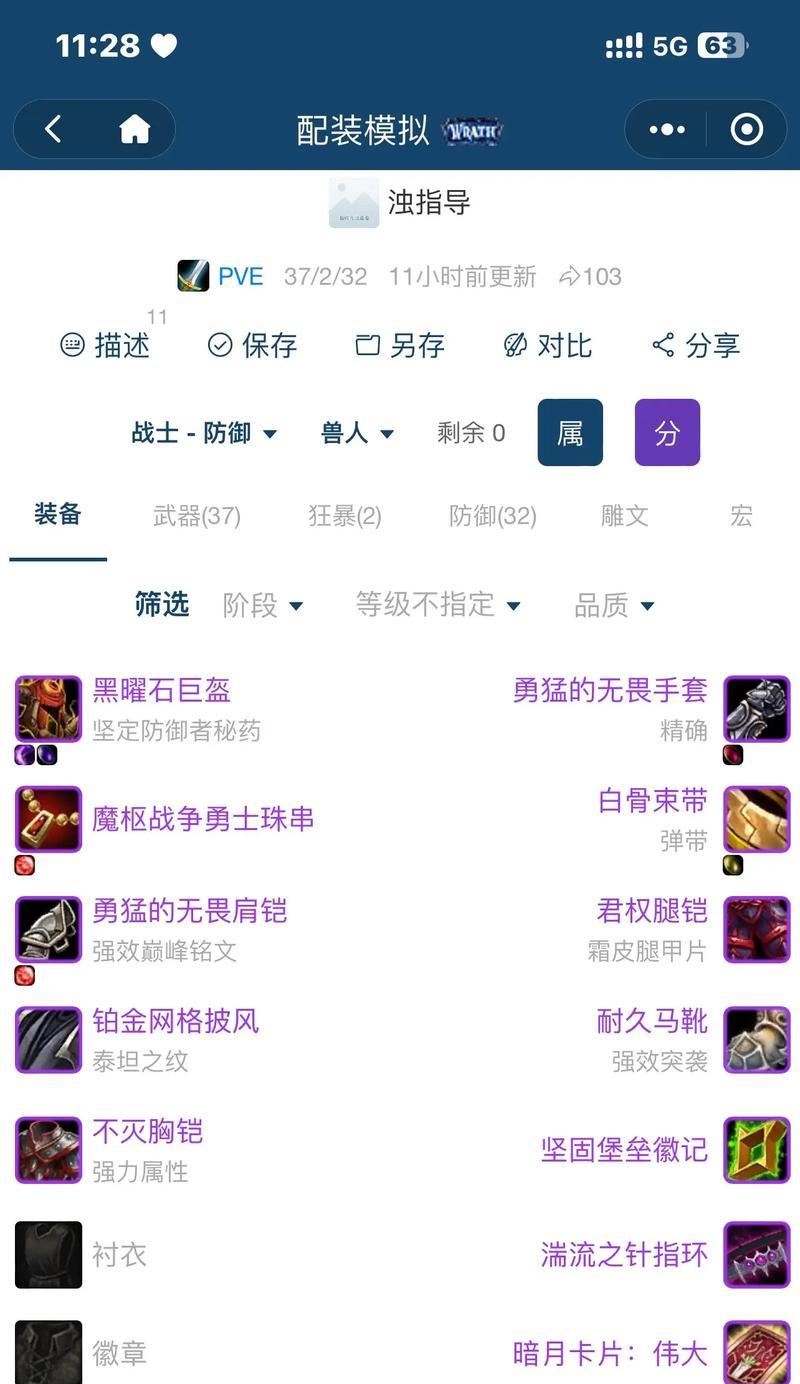
Task: Switch to the 武器(37) talent tab
Action: click(x=197, y=516)
